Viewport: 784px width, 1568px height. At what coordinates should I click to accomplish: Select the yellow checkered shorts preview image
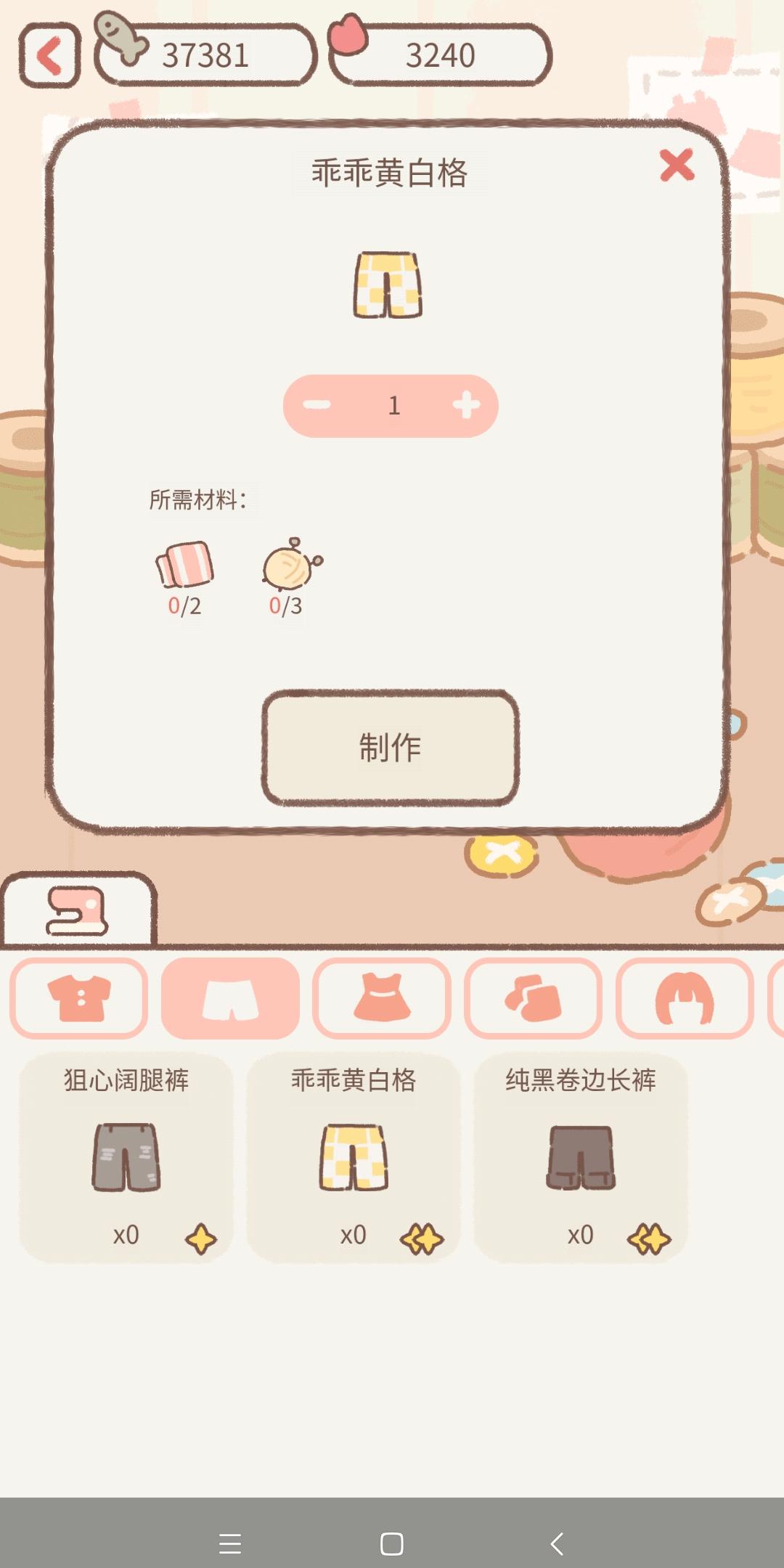click(390, 283)
